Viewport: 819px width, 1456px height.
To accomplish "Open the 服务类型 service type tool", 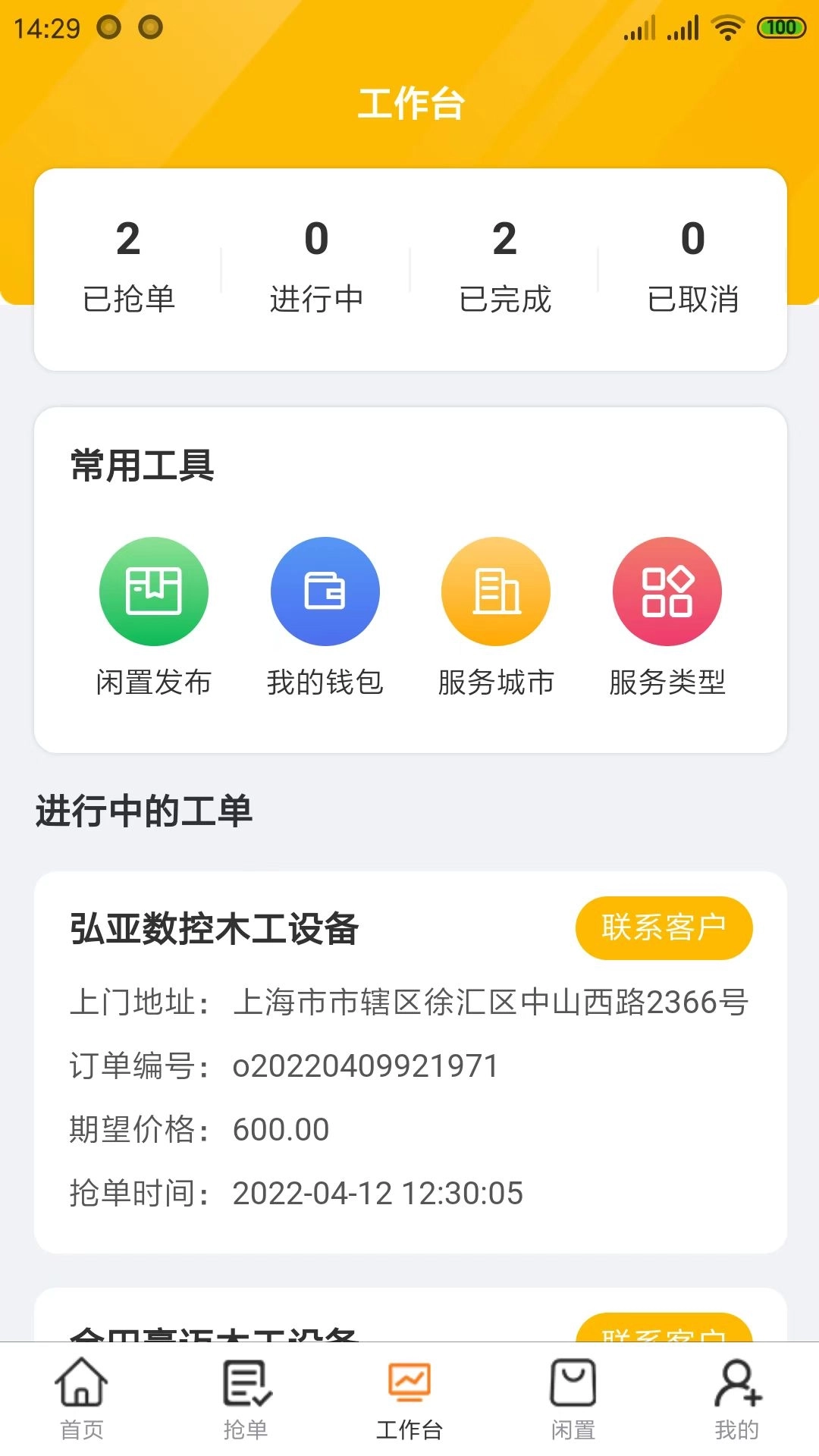I will (x=667, y=591).
